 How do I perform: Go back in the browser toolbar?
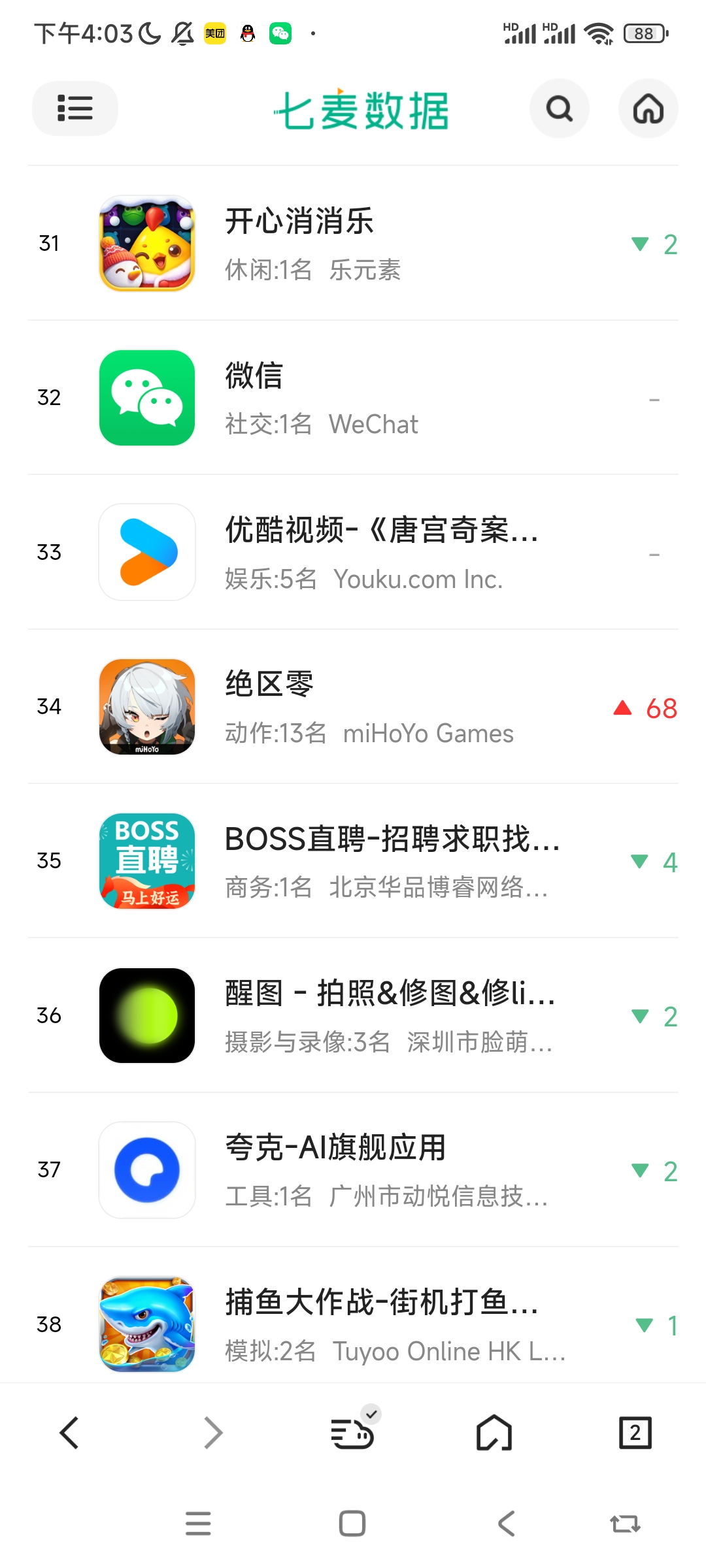click(69, 1433)
